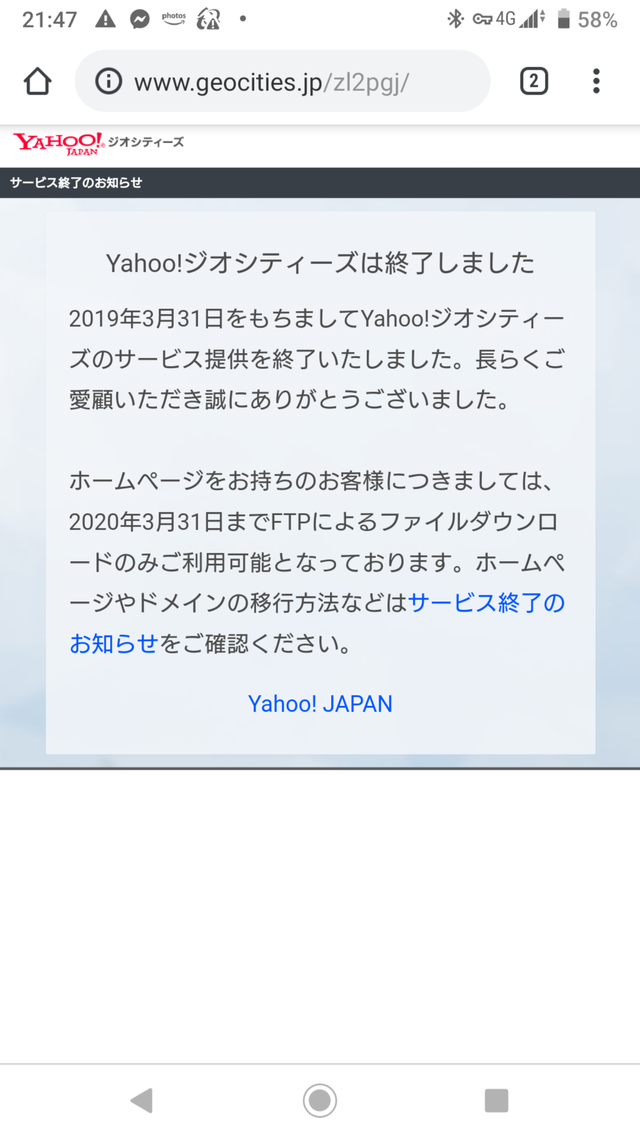Screen dimensions: 640x1138
Task: Tap the Chrome home button
Action: coord(37,81)
